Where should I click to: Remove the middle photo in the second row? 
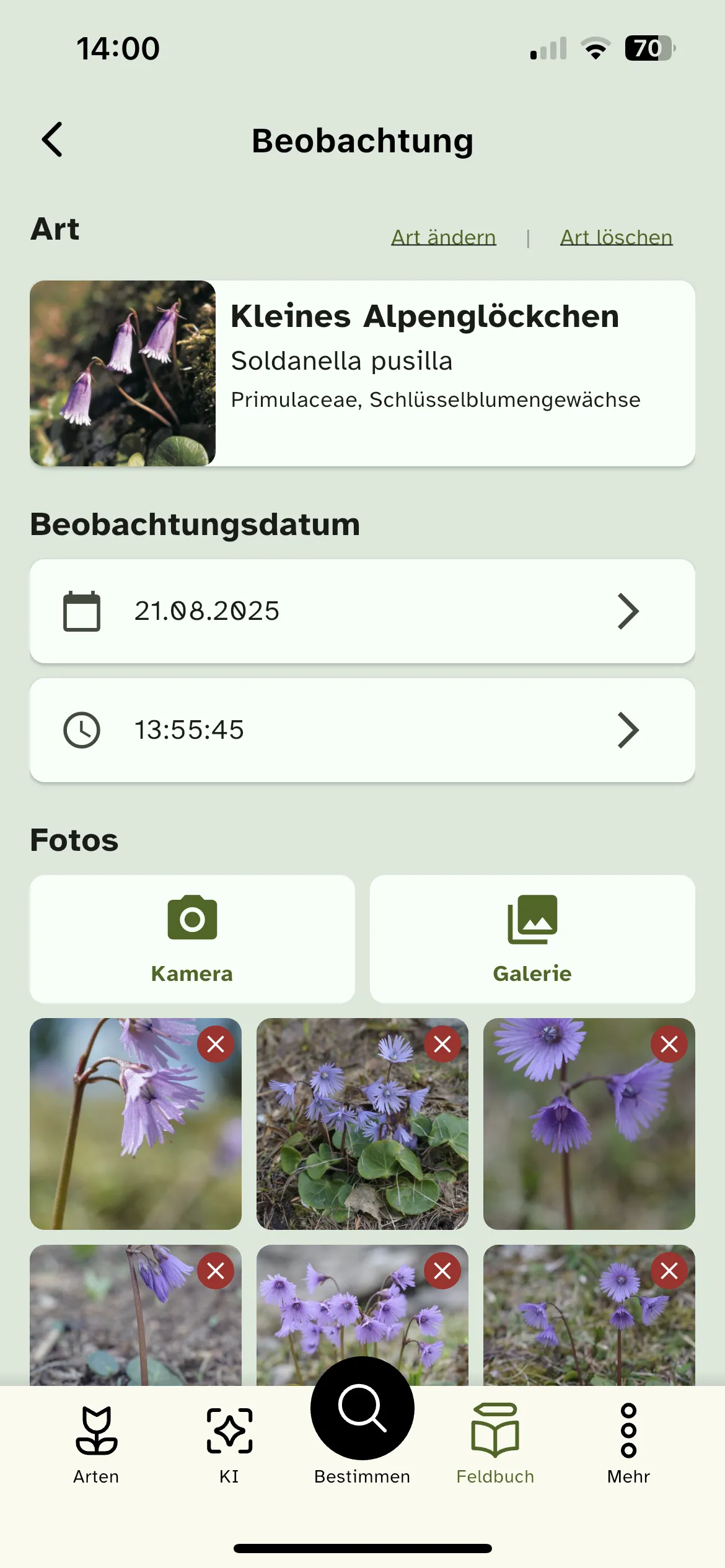[442, 1271]
